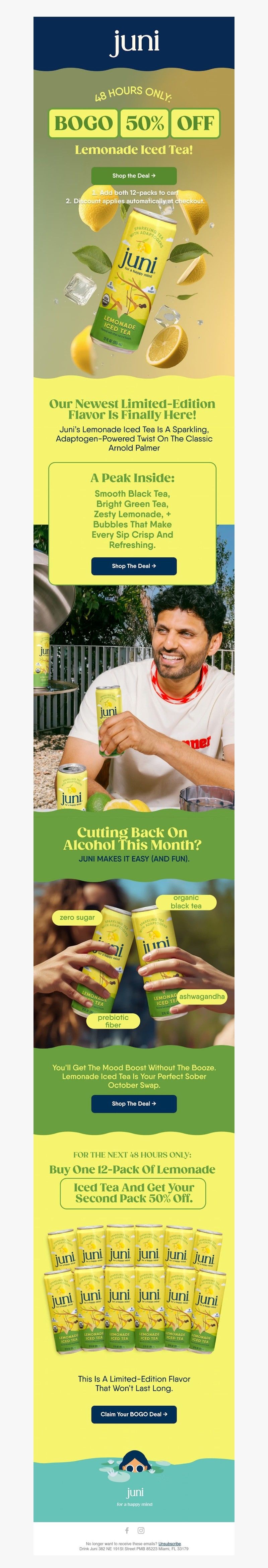Claim Your BOGO Deal
268x1568 pixels.
pos(134,1414)
